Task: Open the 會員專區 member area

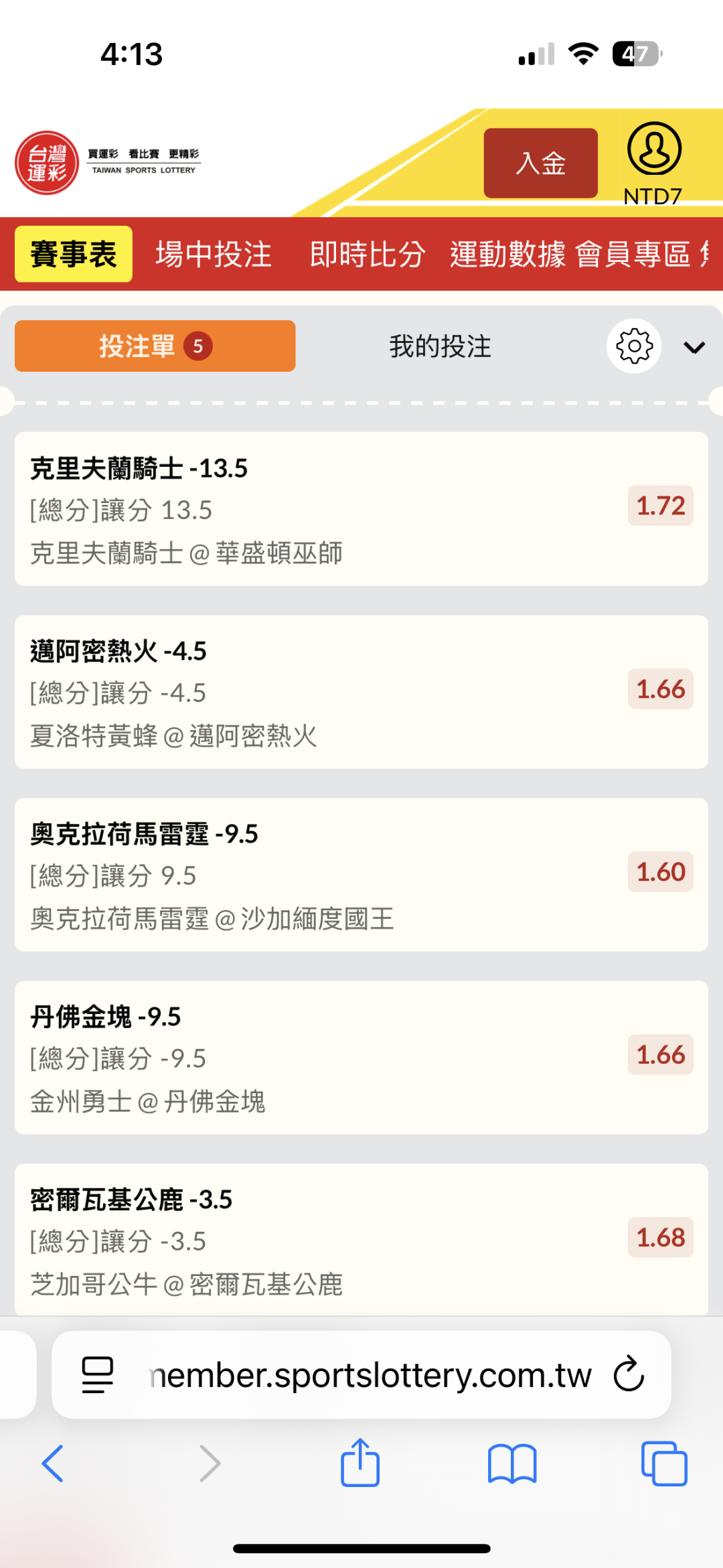Action: pos(633,255)
